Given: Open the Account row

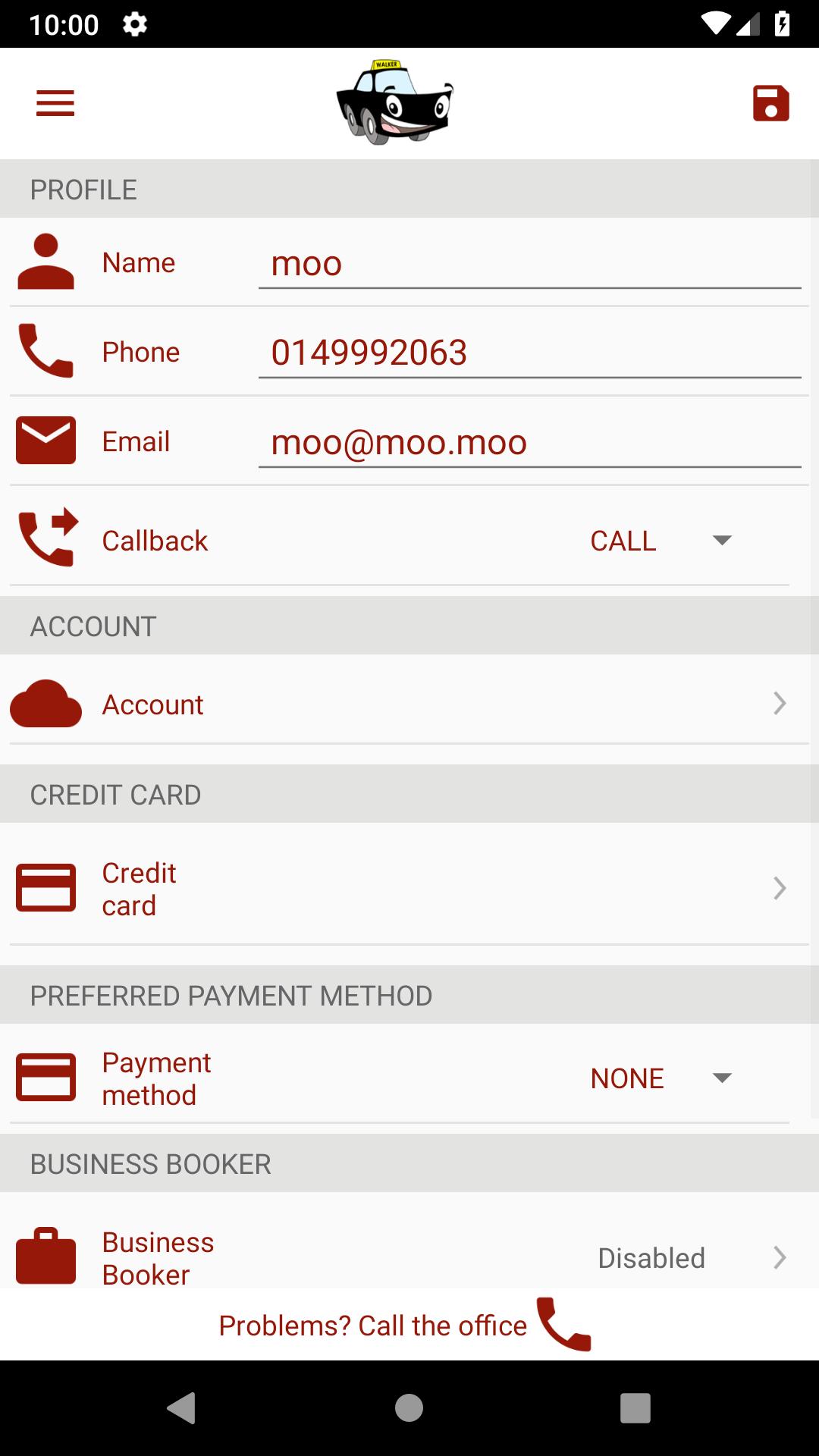Looking at the screenshot, I should pos(409,704).
